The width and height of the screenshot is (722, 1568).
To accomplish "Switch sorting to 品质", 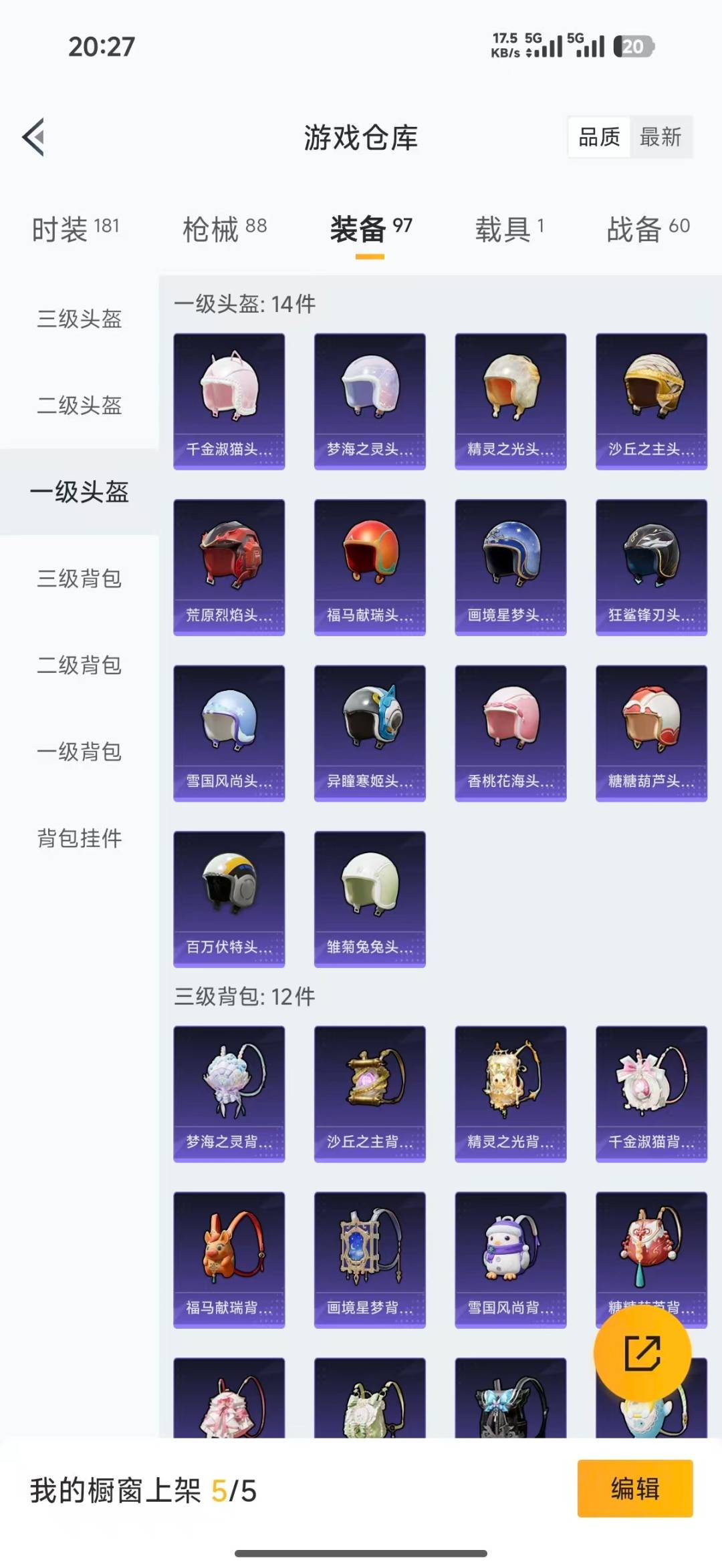I will point(599,138).
